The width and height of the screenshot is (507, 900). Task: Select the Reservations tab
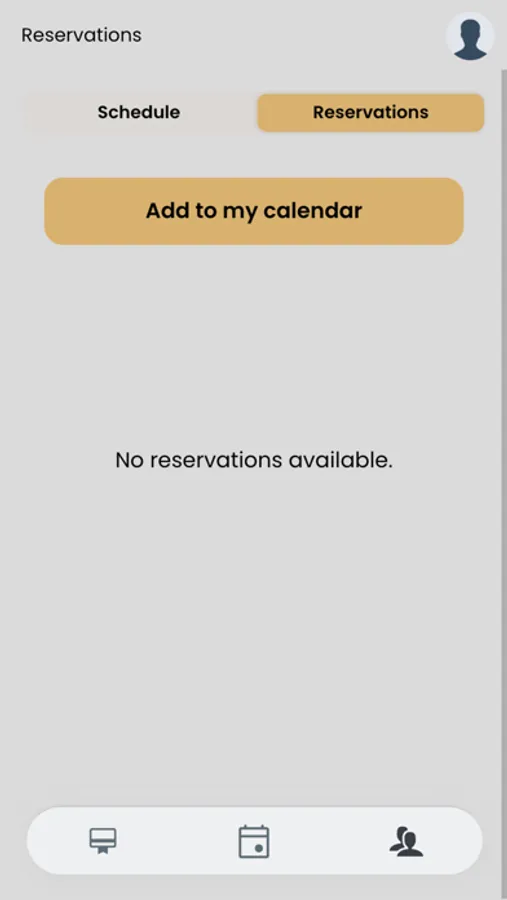(370, 112)
